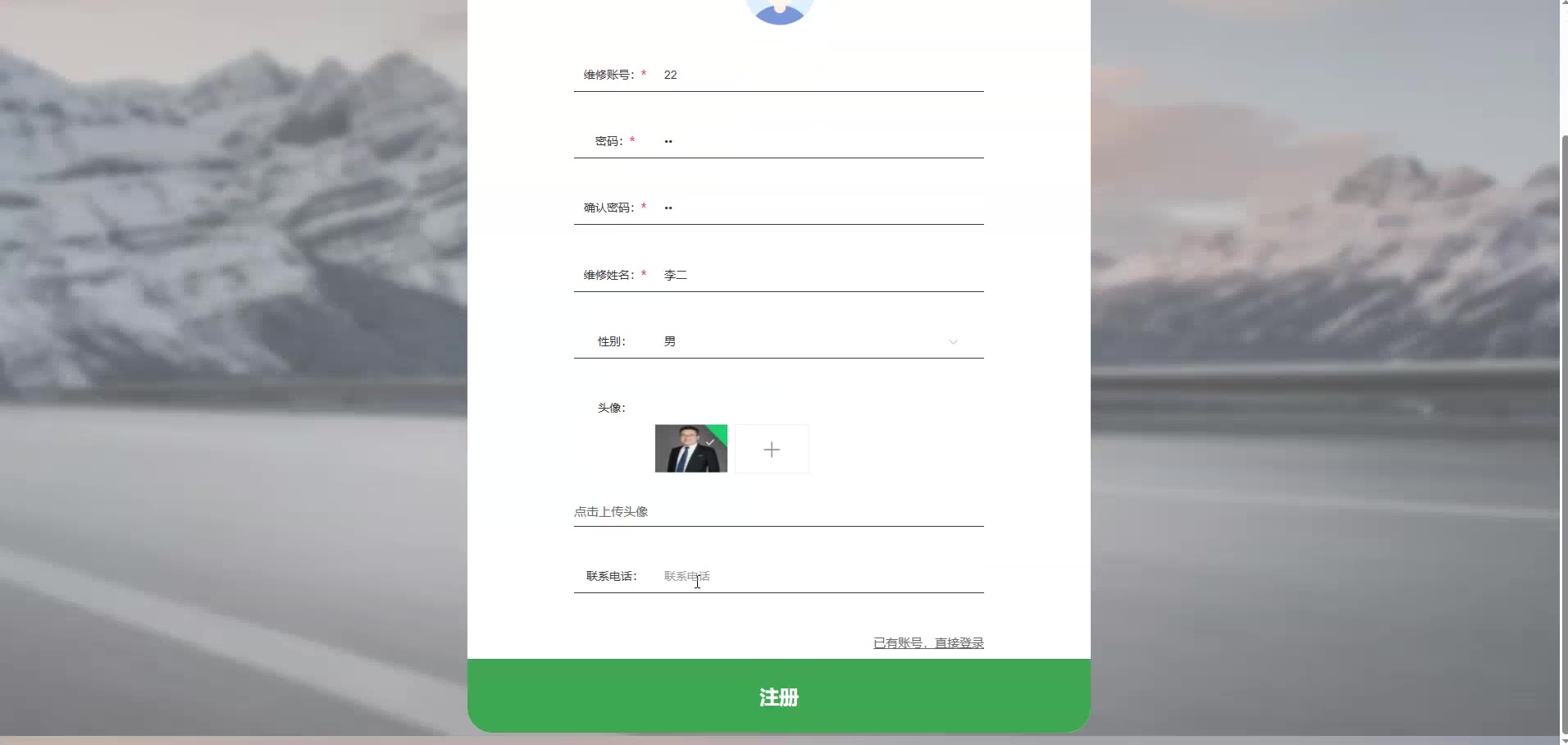This screenshot has height=745, width=1568.
Task: Open the uploaded avatar photo
Action: click(x=691, y=449)
